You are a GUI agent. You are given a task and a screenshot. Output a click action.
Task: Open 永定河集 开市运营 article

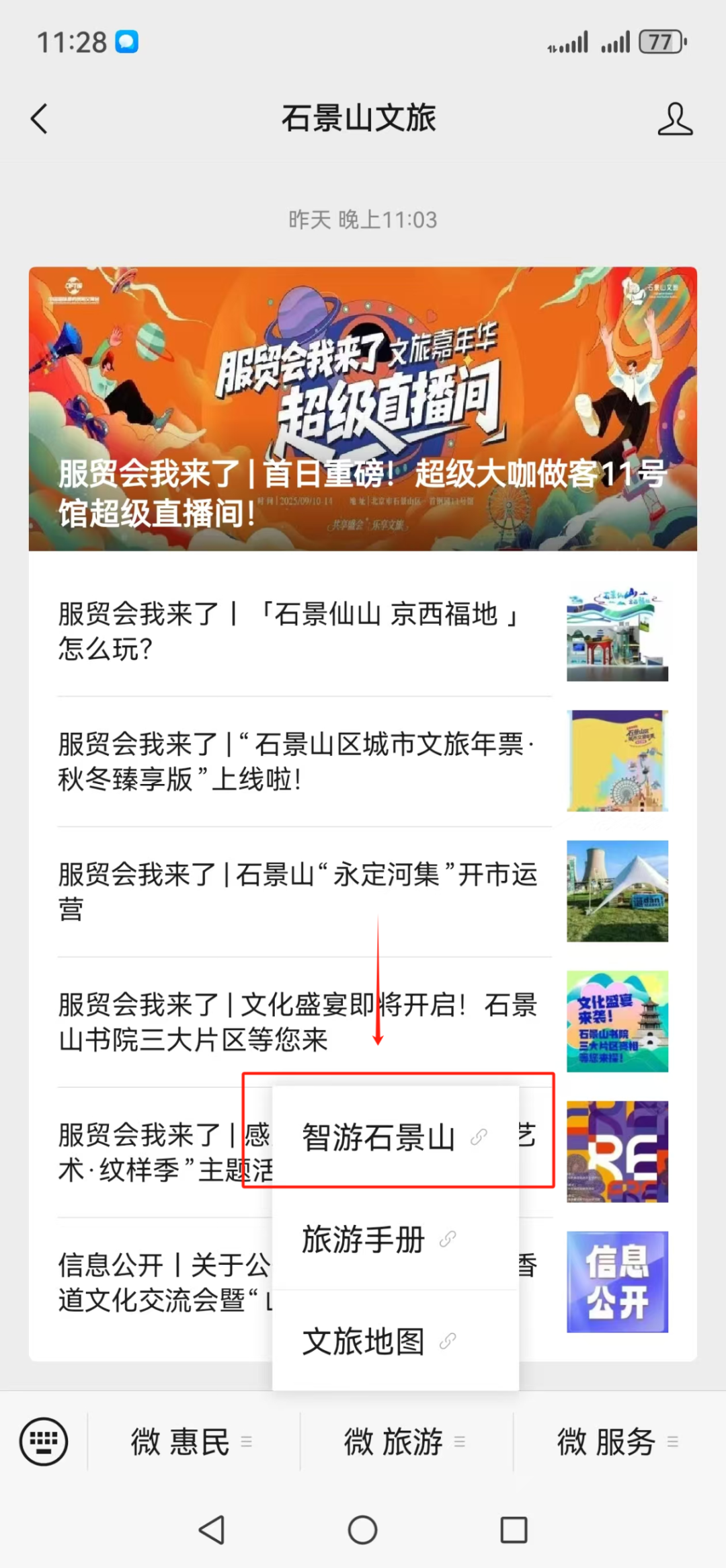296,891
